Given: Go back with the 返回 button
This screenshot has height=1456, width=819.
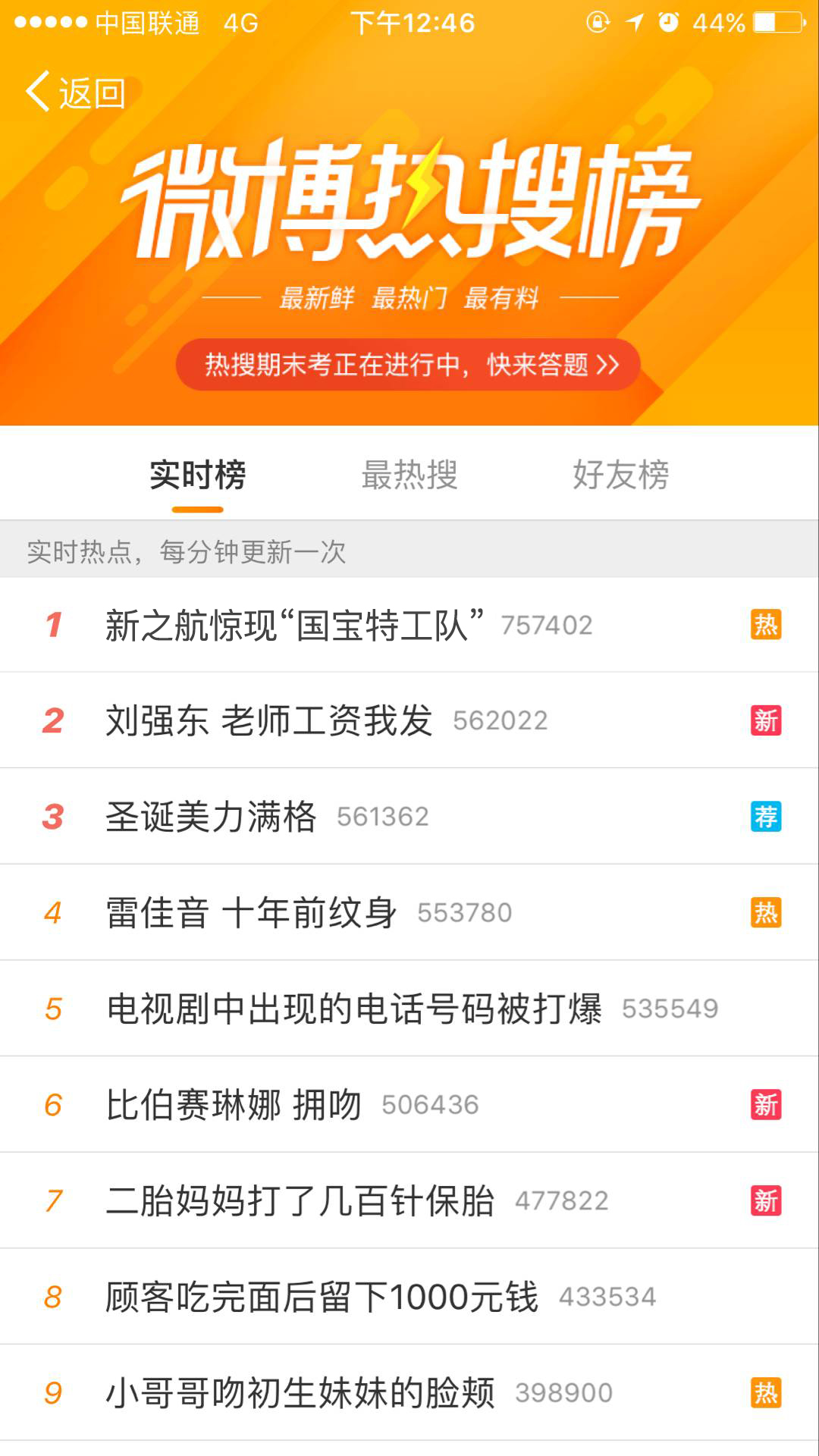Looking at the screenshot, I should [x=76, y=93].
